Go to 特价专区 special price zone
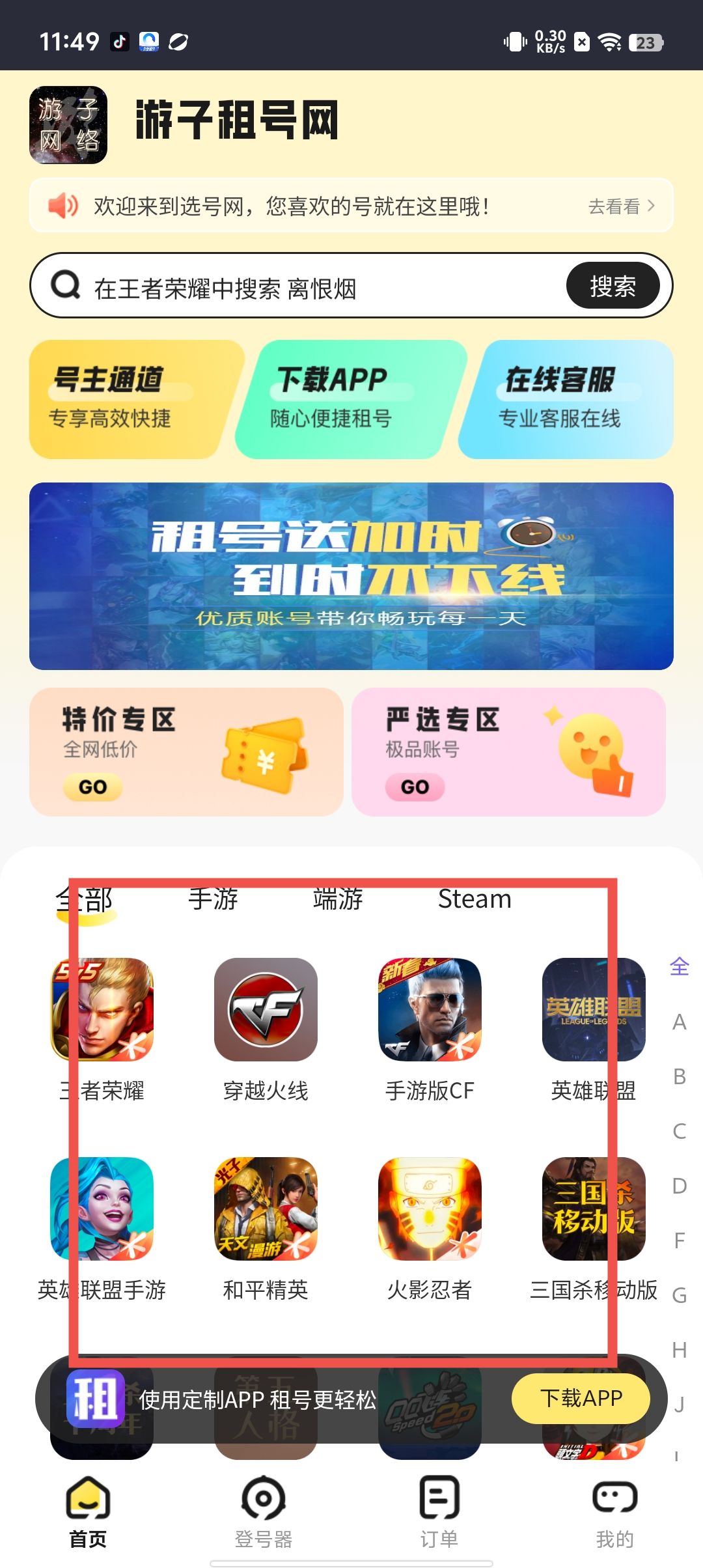 point(186,751)
